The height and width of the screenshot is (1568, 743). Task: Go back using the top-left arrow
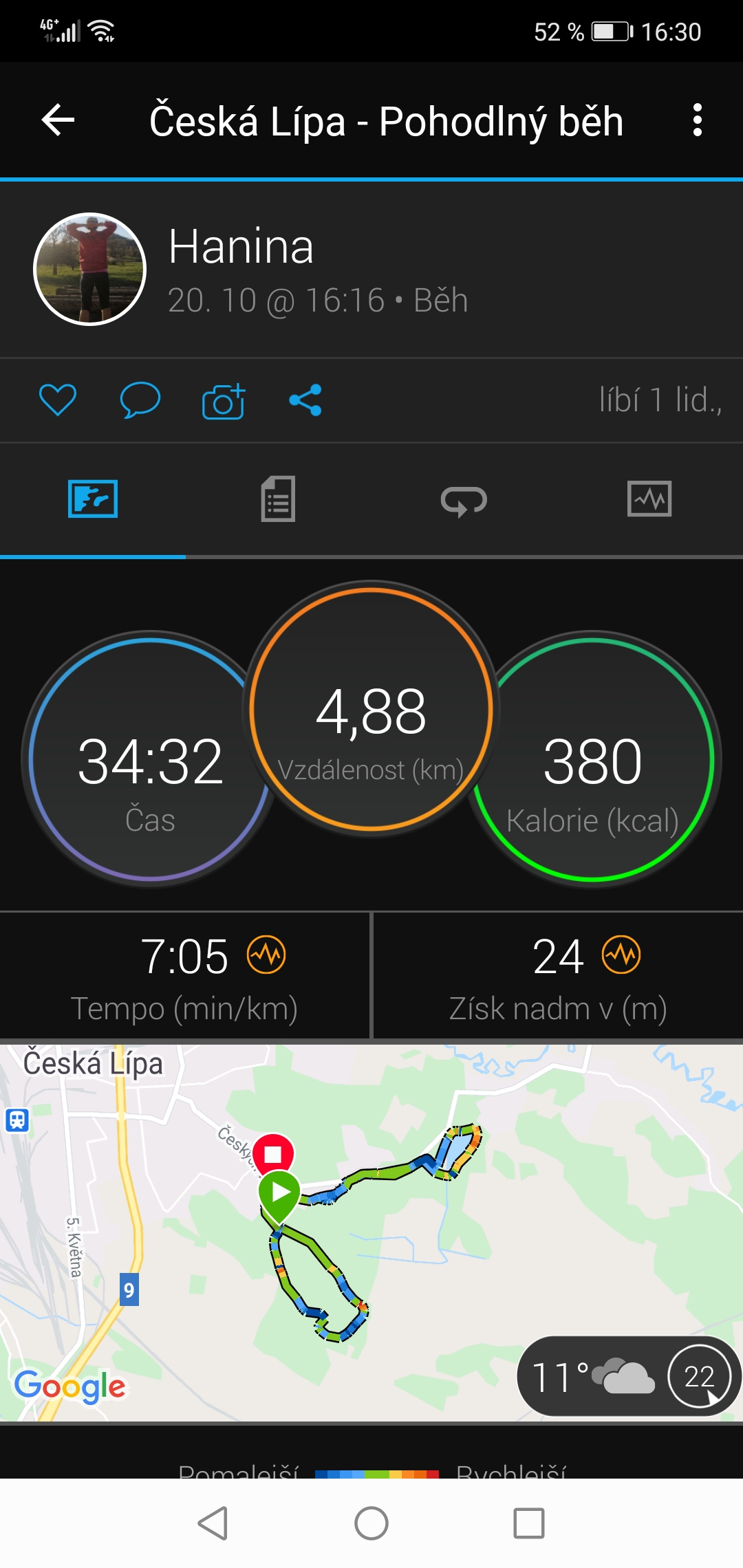click(x=58, y=120)
